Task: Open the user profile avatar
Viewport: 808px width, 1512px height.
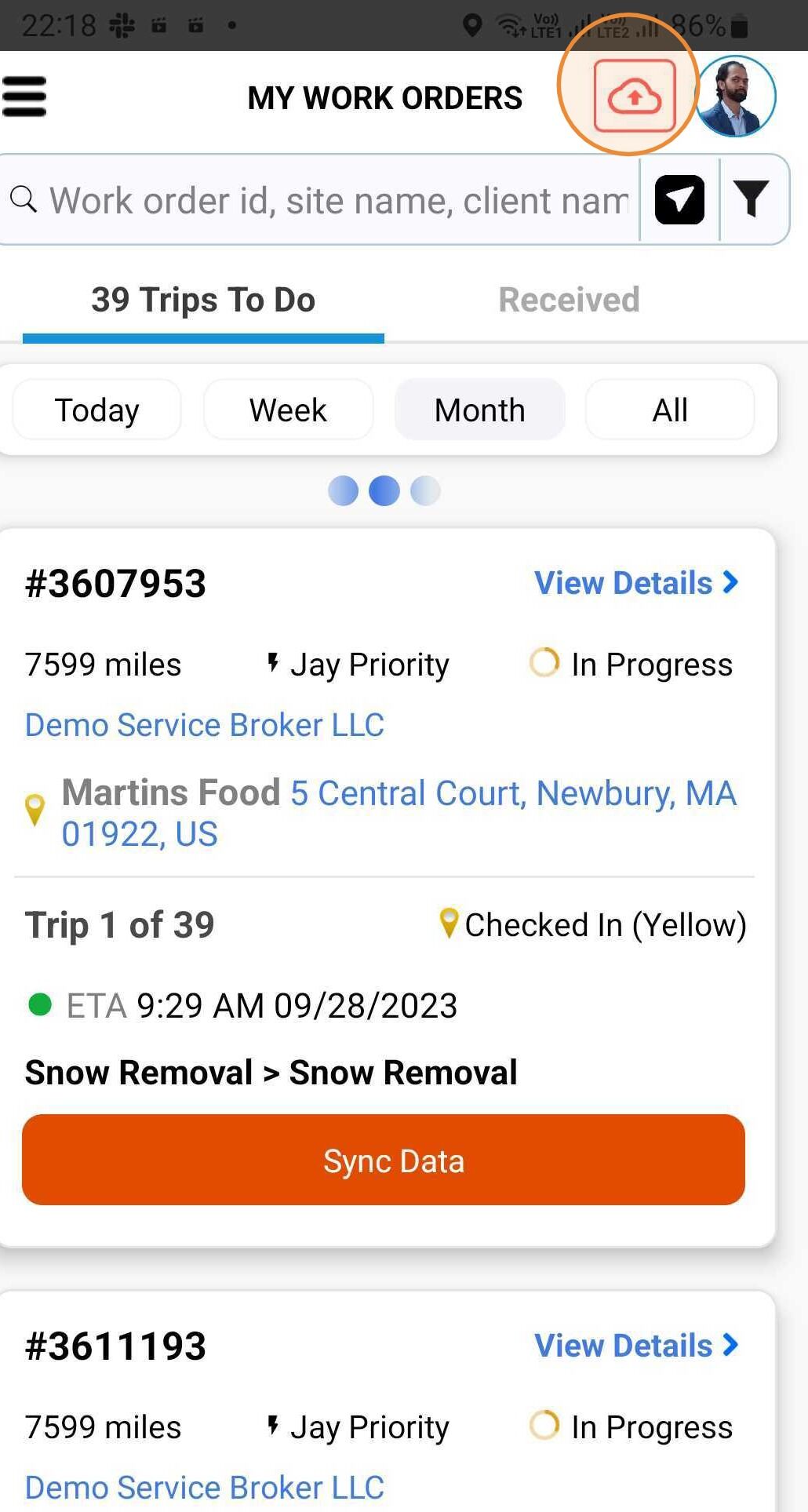Action: [735, 97]
